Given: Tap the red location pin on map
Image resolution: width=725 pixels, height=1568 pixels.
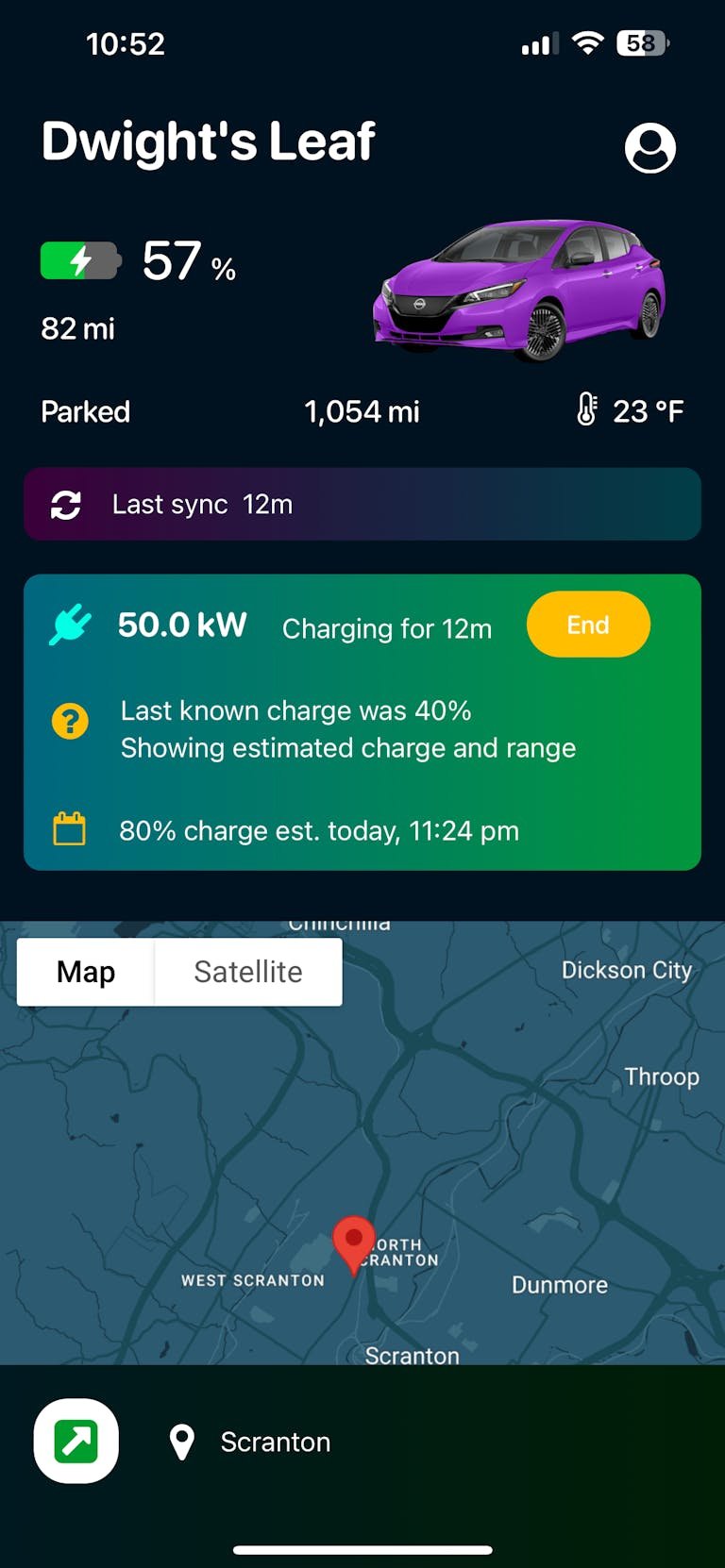Looking at the screenshot, I should tap(354, 1241).
